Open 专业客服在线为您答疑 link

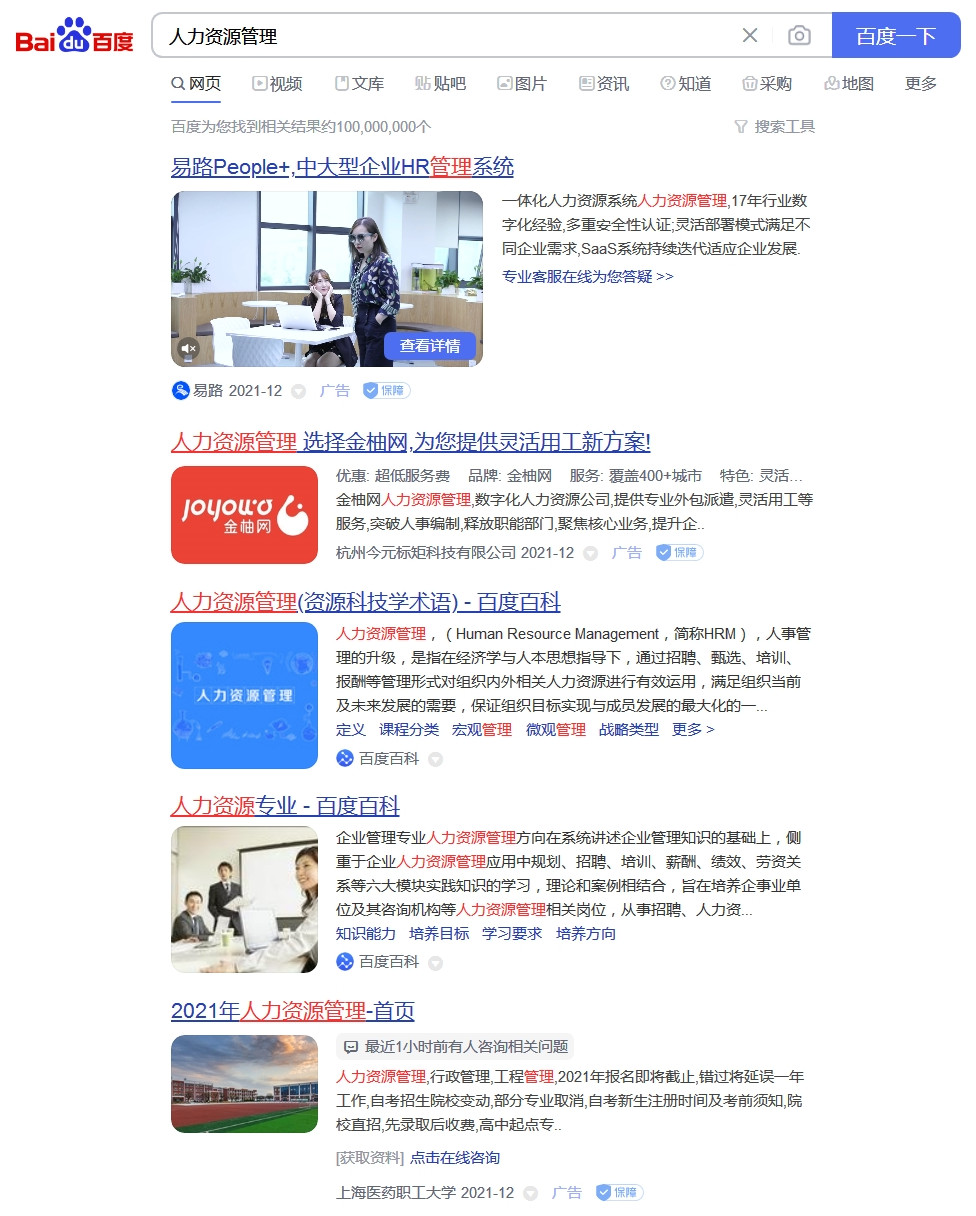(588, 276)
